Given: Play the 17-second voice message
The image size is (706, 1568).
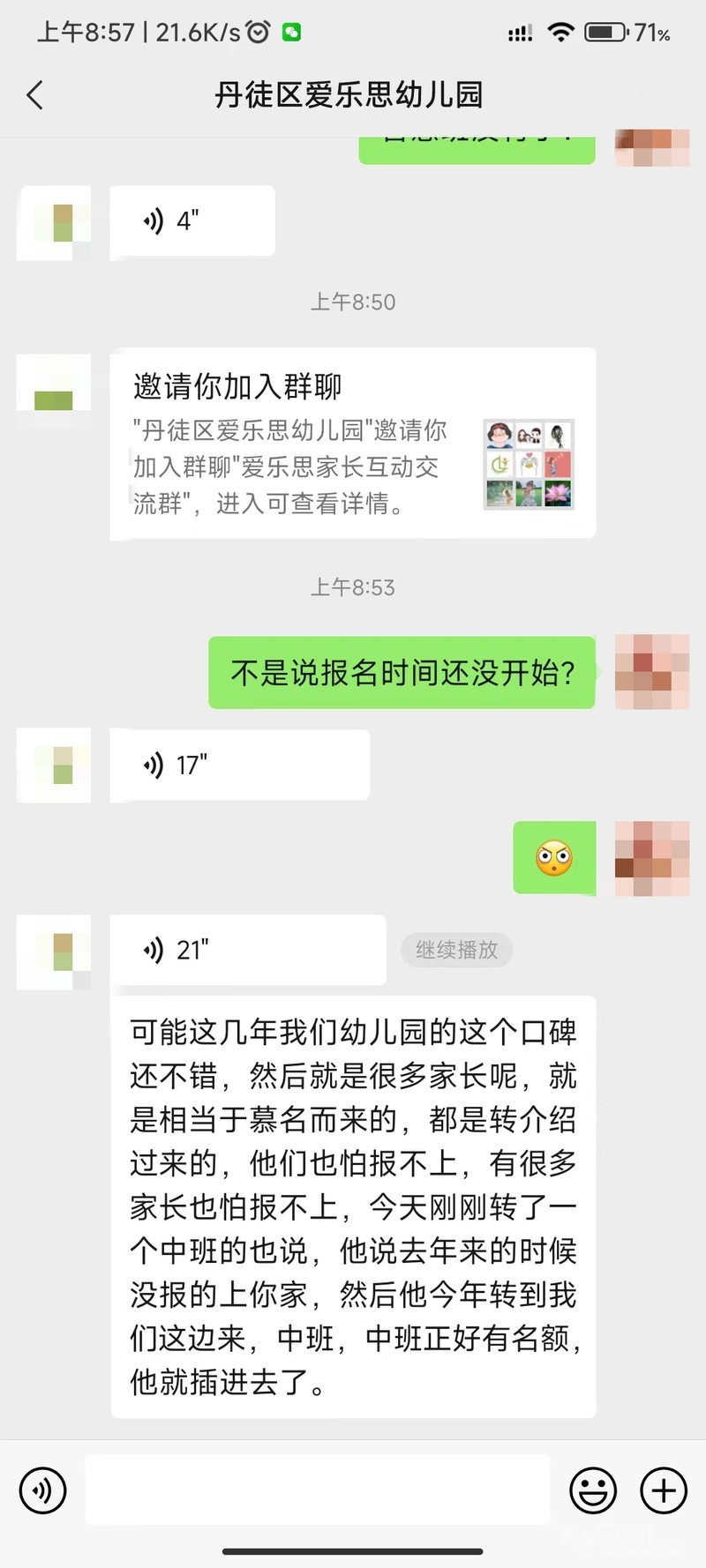Looking at the screenshot, I should coord(238,765).
